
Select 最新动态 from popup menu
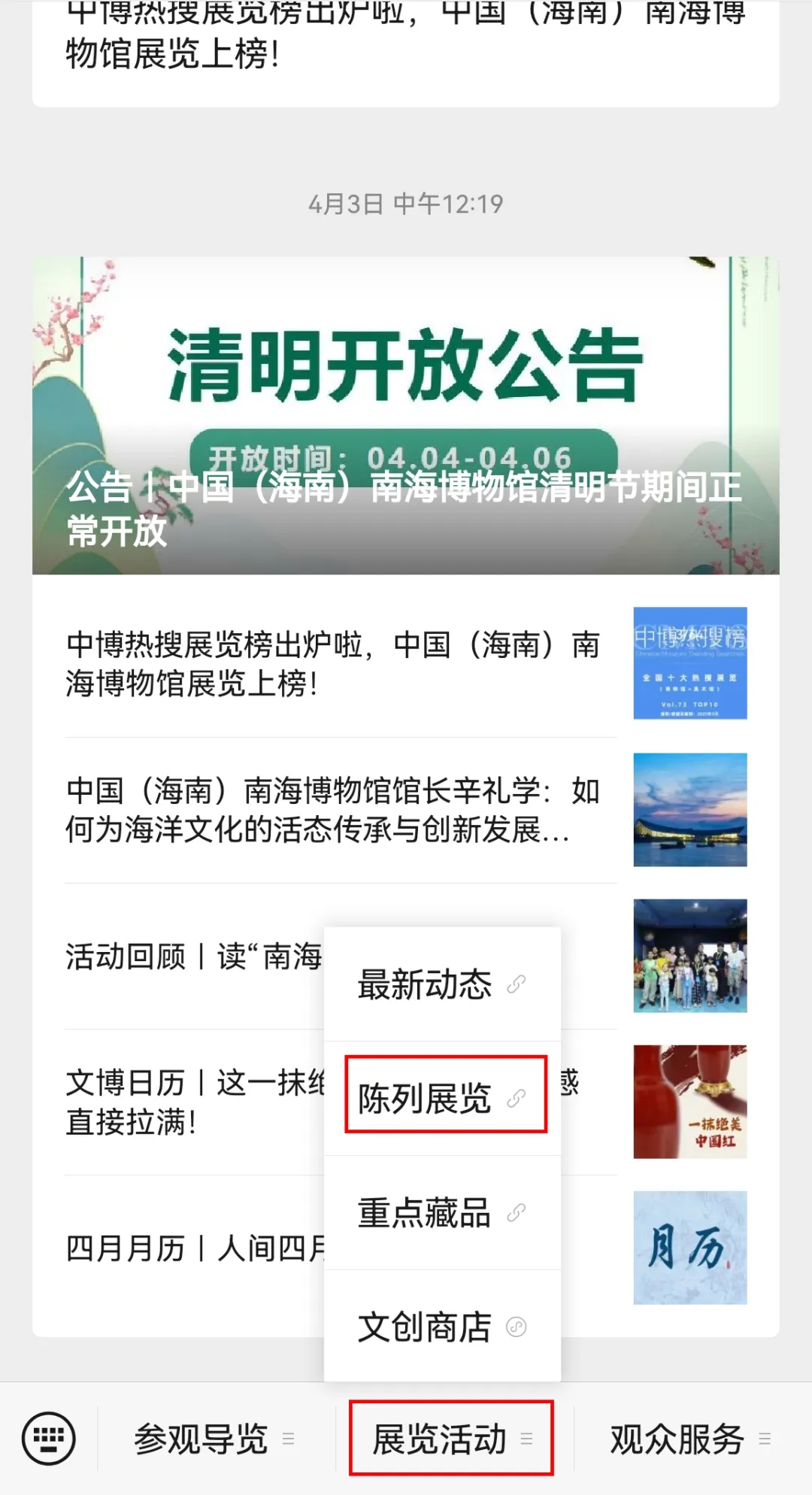tap(441, 984)
